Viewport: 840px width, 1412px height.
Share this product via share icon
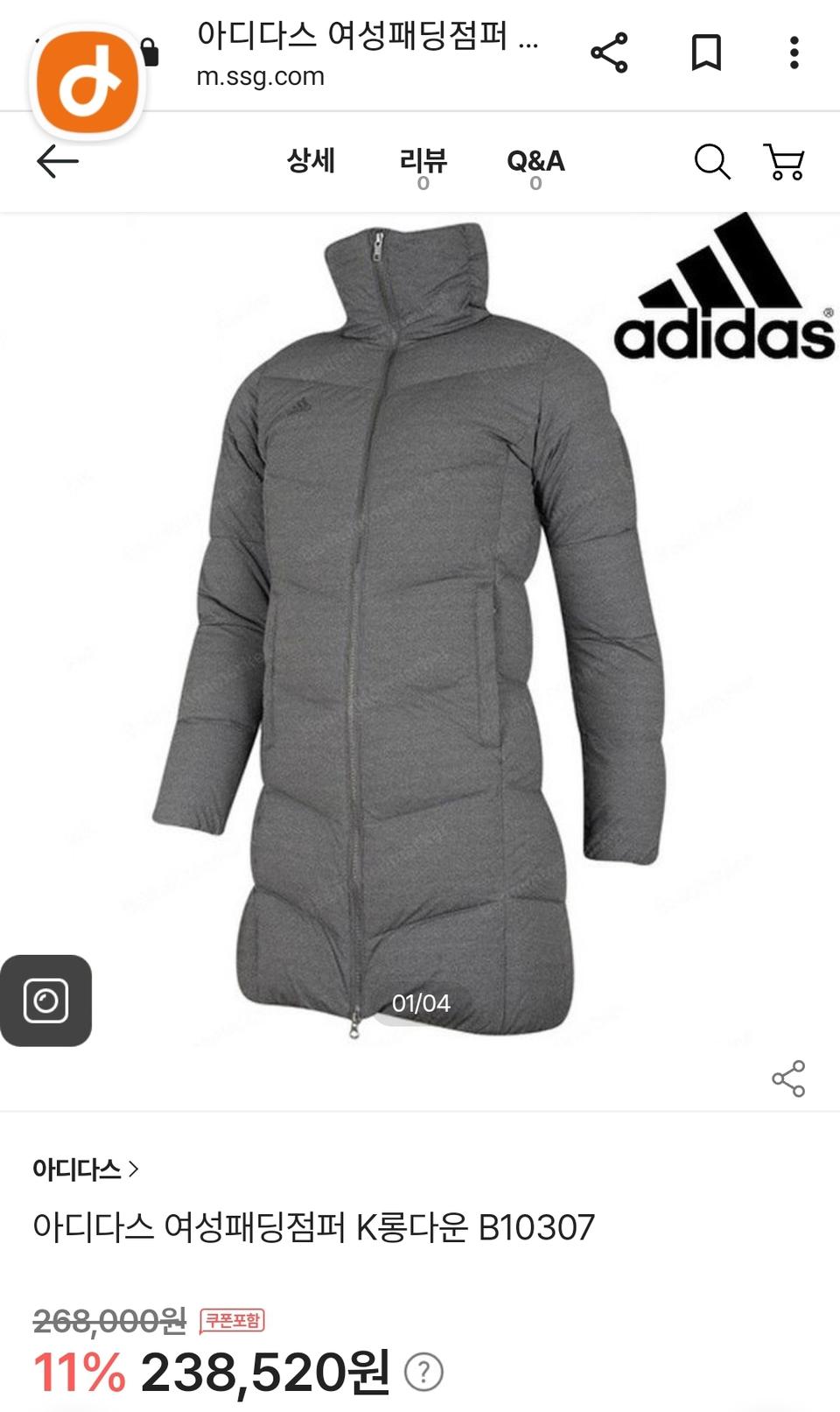coord(788,1078)
